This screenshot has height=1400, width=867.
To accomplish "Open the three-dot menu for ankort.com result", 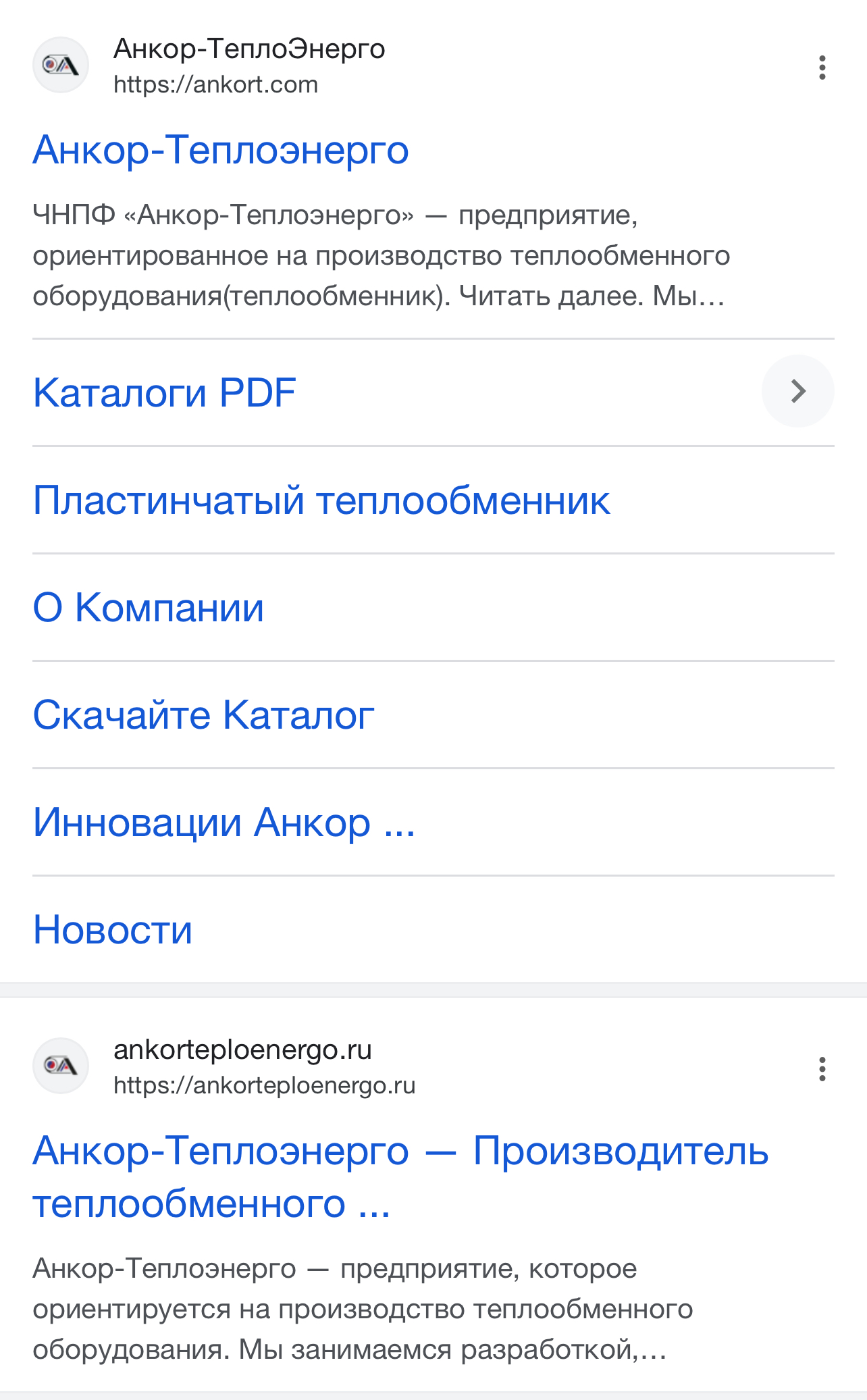I will pyautogui.click(x=822, y=68).
